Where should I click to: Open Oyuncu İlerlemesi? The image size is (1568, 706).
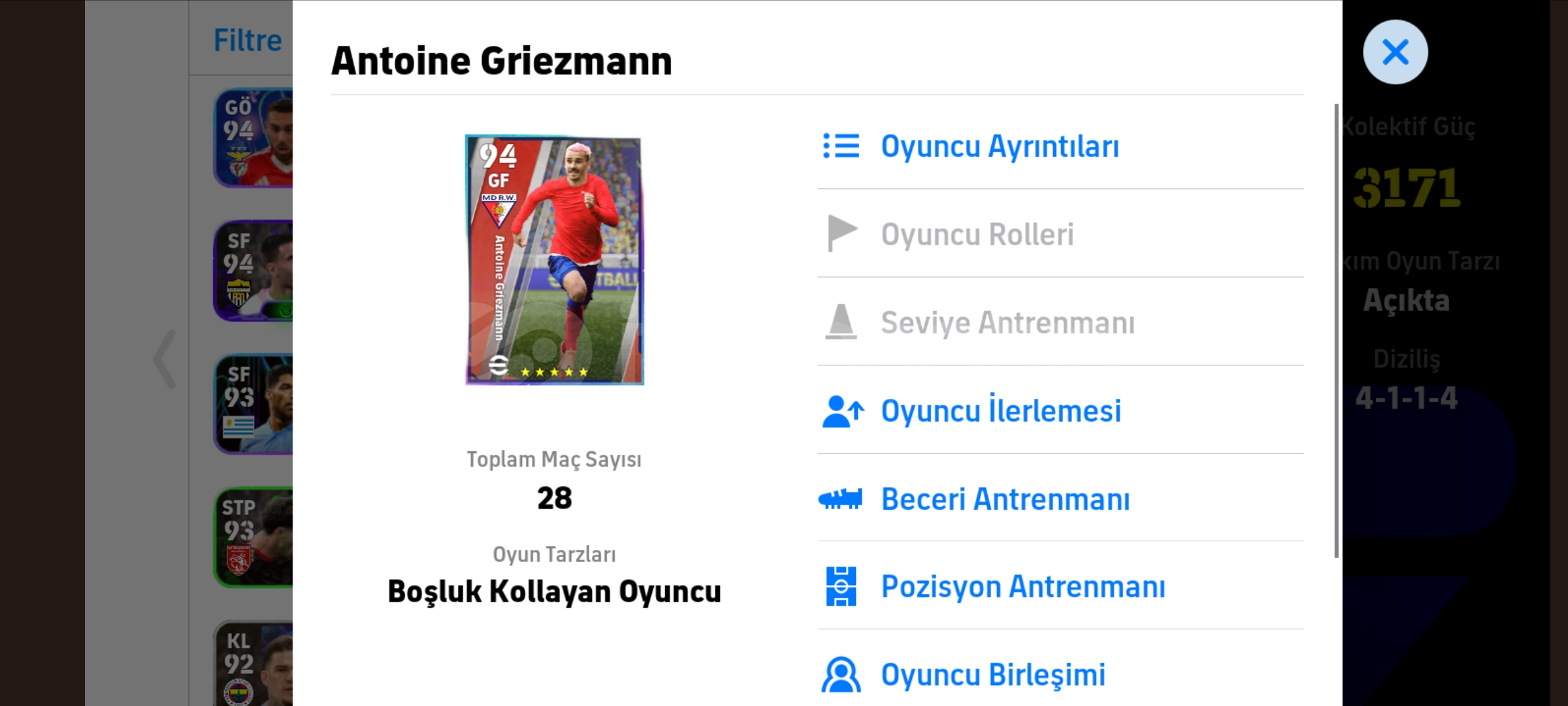click(x=1000, y=411)
